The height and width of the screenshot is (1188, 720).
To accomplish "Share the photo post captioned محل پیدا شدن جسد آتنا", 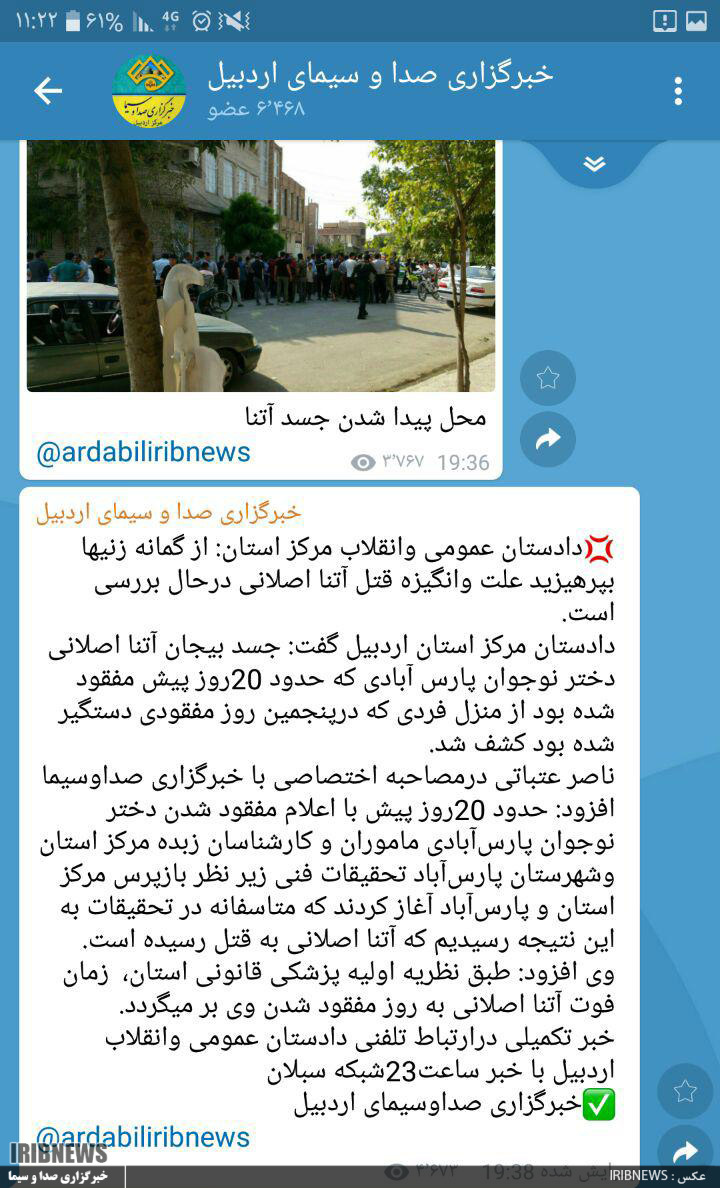I will (548, 439).
